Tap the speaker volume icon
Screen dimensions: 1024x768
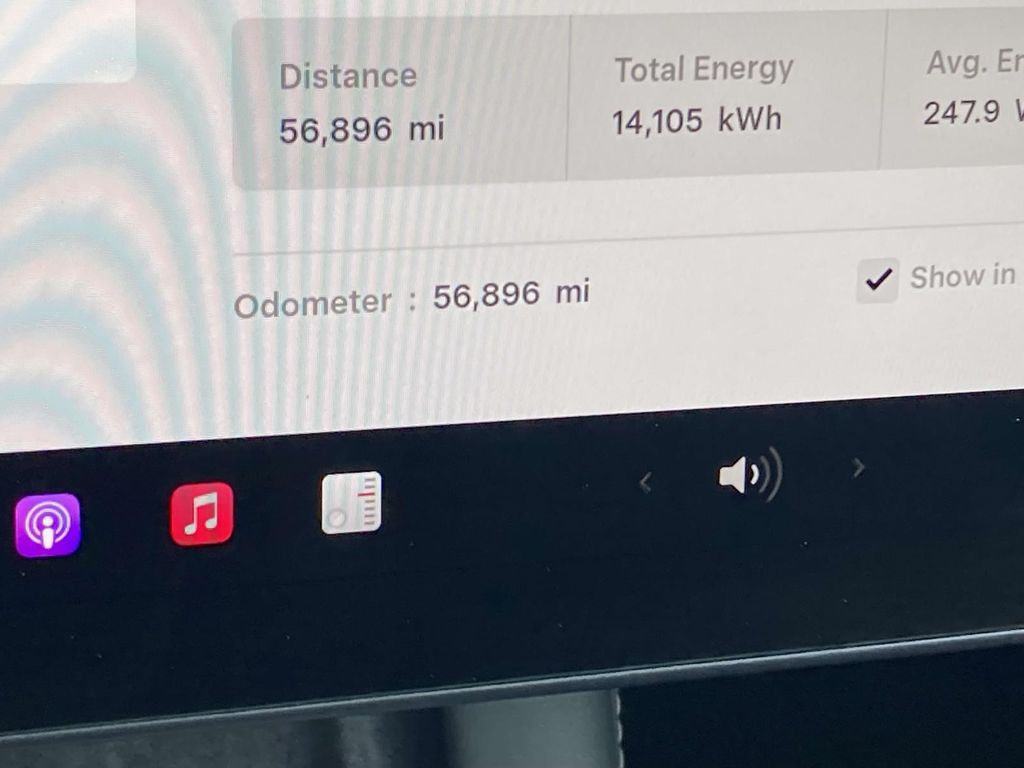point(749,476)
